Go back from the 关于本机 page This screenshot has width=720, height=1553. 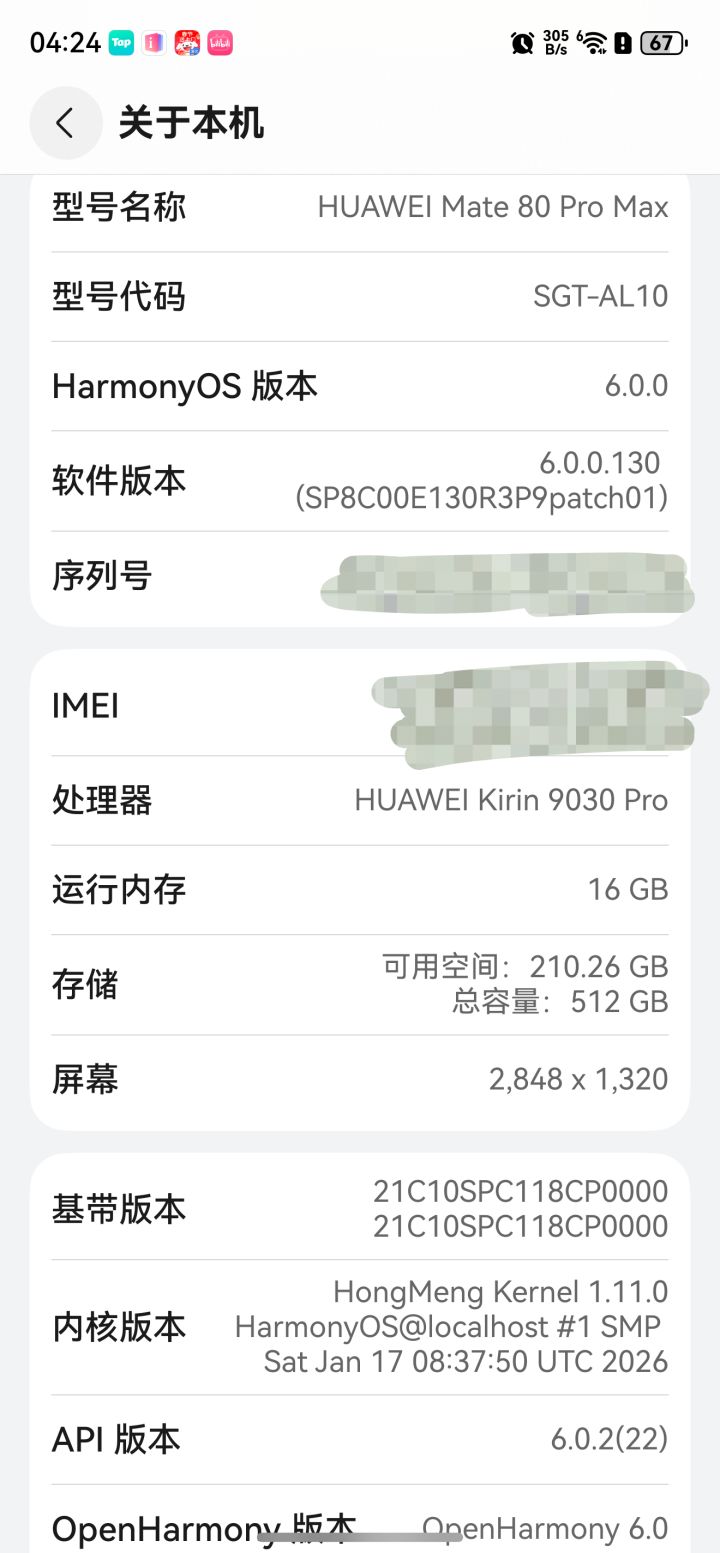click(65, 123)
